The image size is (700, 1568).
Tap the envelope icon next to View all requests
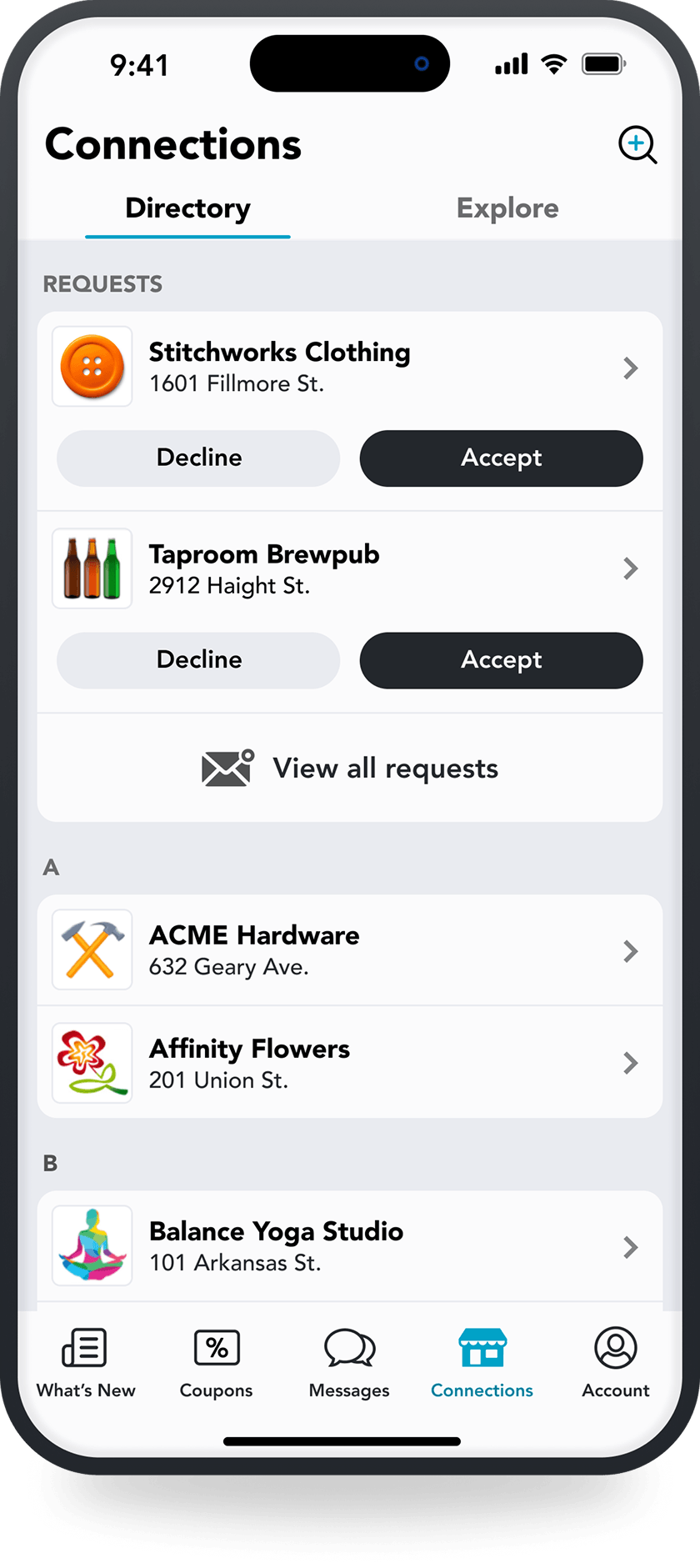(x=226, y=768)
